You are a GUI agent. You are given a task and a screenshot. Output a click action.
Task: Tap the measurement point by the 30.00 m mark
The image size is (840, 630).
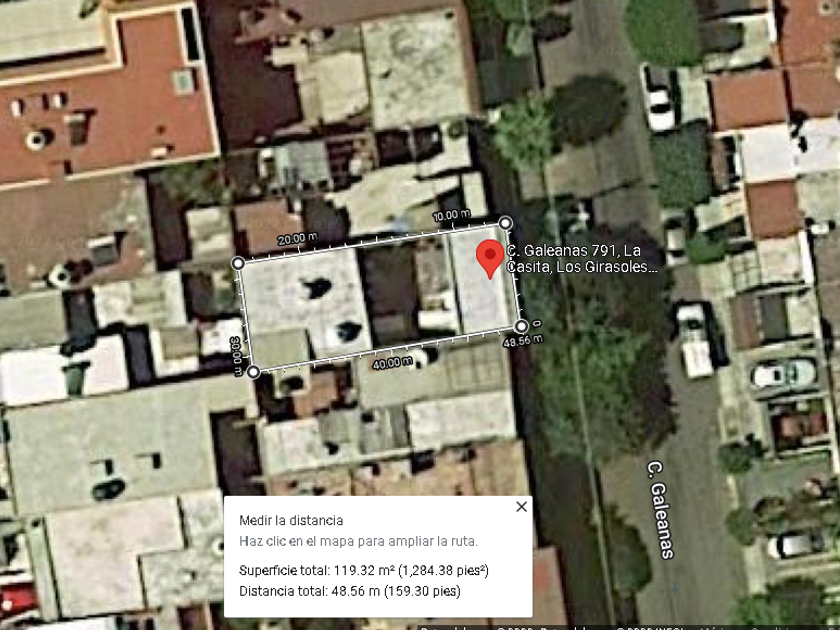pyautogui.click(x=253, y=371)
